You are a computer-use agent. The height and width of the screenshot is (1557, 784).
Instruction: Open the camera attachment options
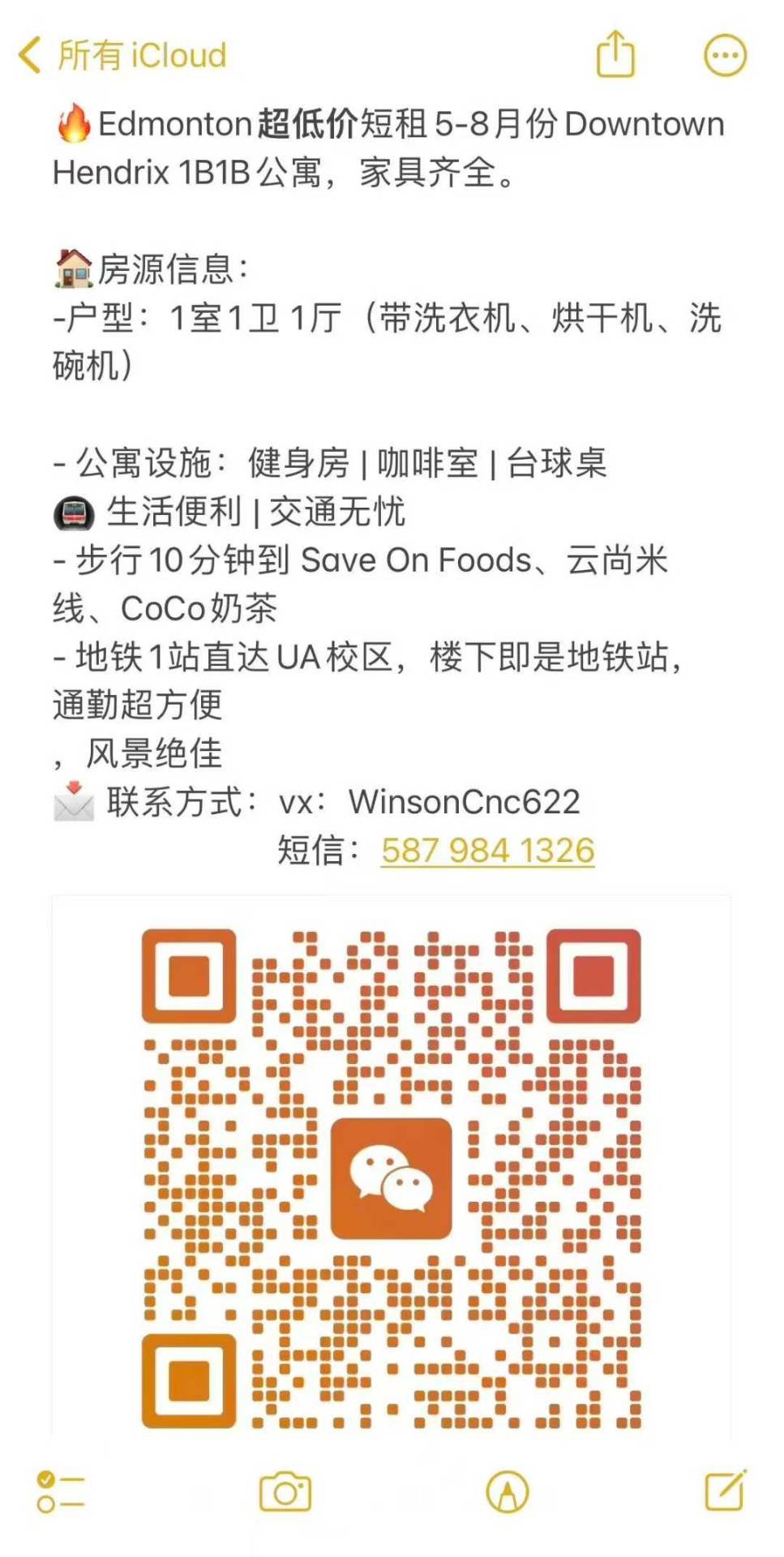[285, 1491]
